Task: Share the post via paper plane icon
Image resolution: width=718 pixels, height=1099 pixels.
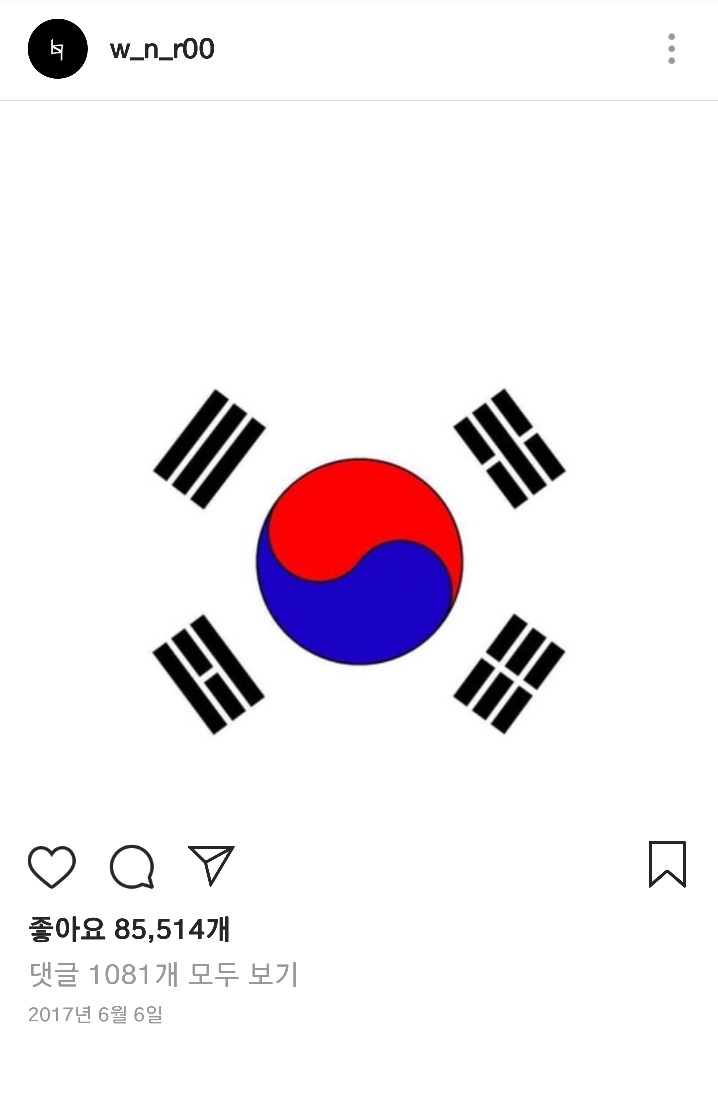Action: click(211, 865)
